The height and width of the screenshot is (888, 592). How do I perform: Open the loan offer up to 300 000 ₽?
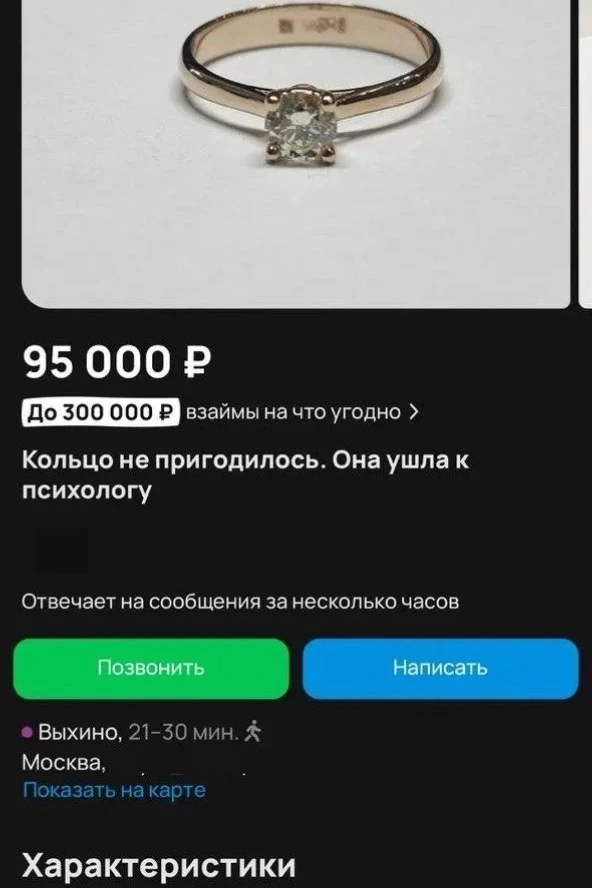(220, 412)
